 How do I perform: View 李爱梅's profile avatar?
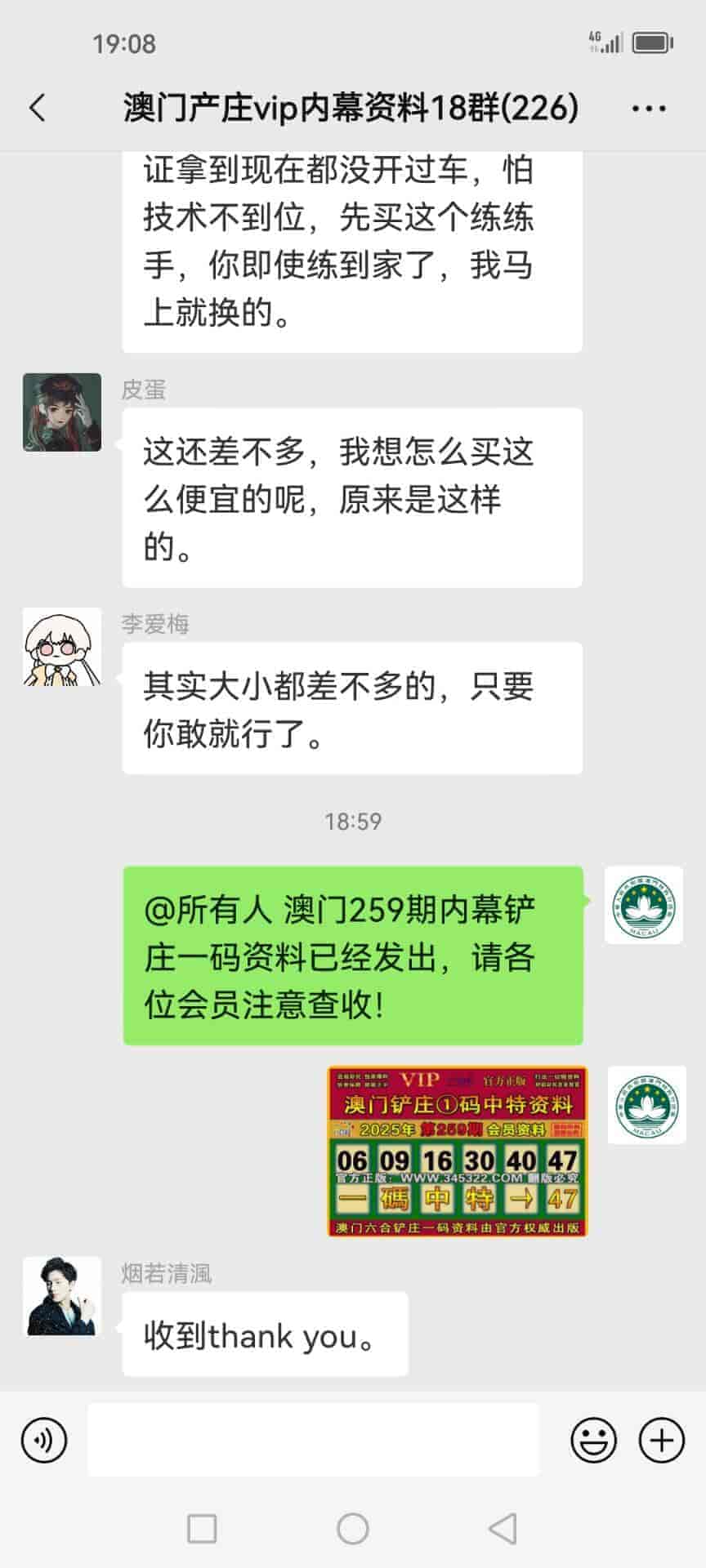(62, 647)
